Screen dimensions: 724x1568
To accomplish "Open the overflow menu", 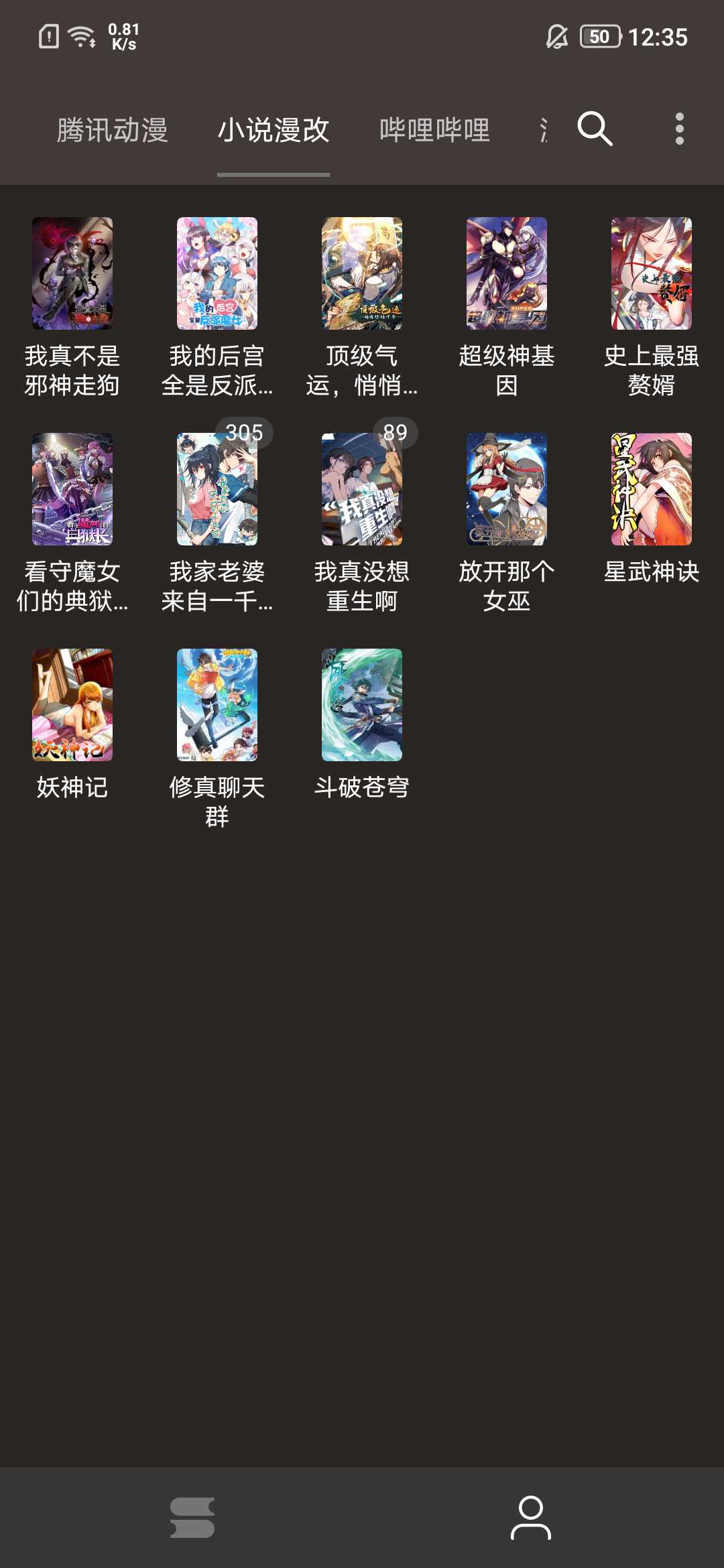I will point(679,129).
